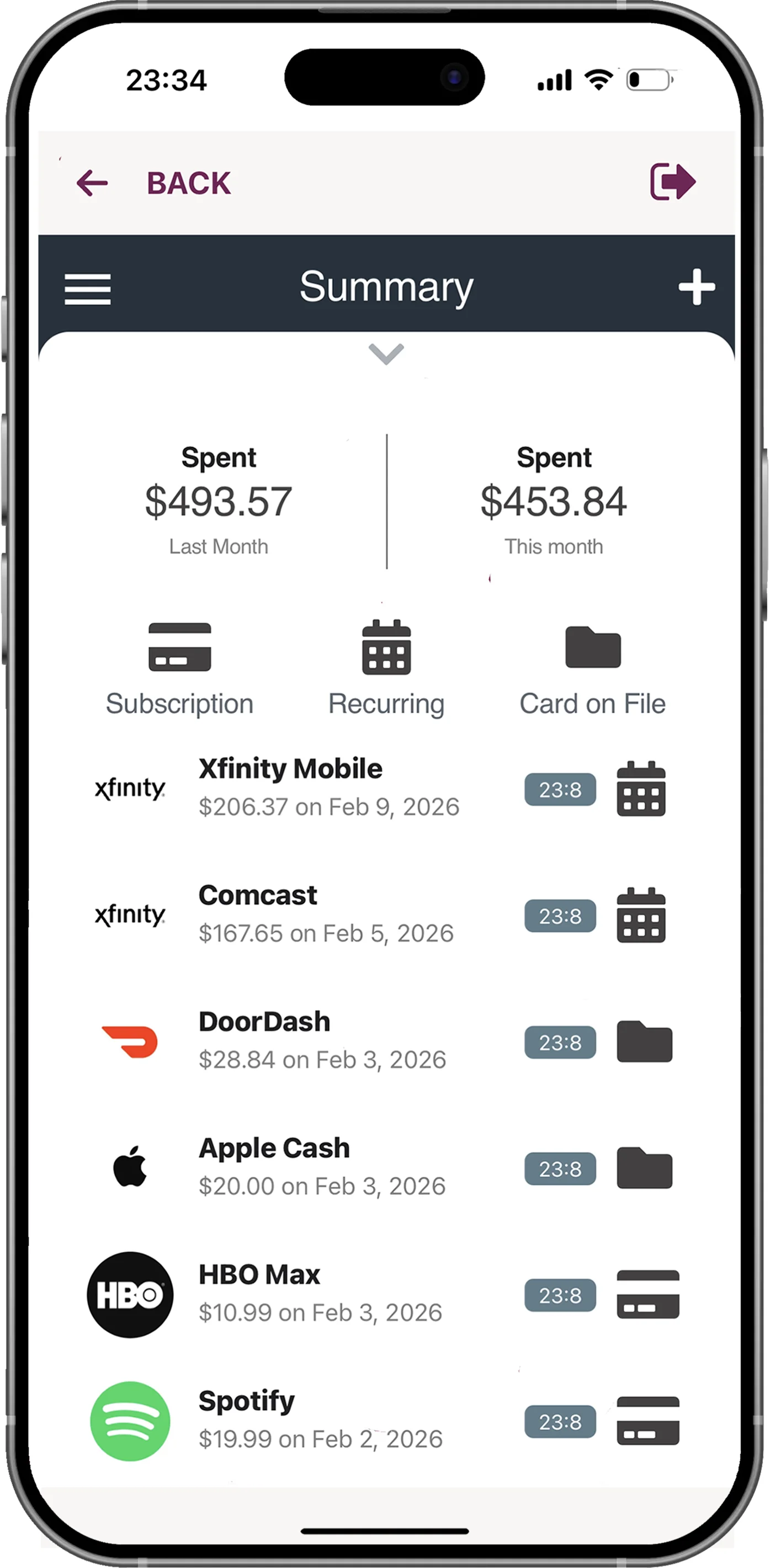Open the Spotify transaction

click(x=320, y=1421)
